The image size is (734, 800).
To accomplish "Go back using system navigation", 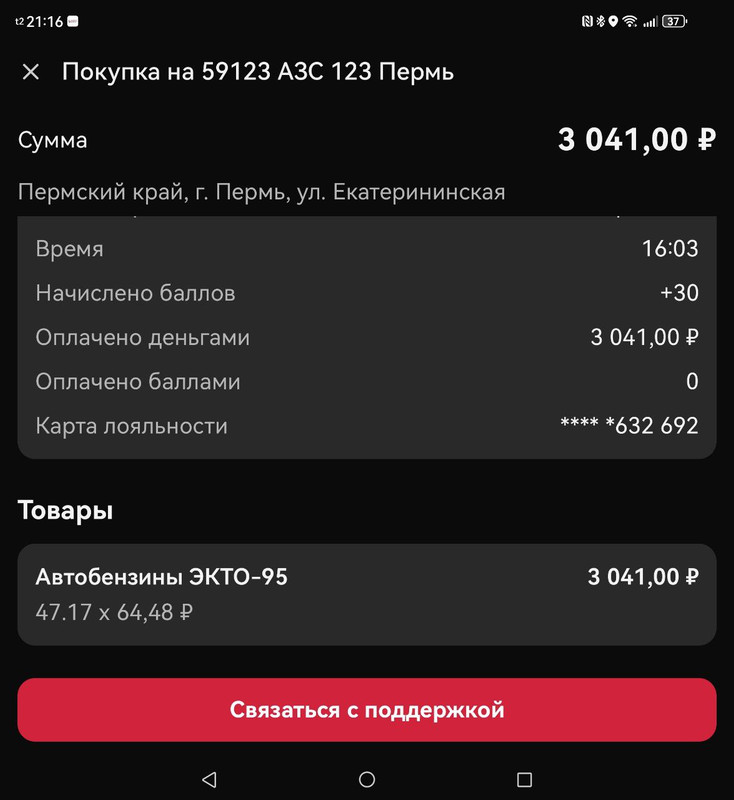I will (x=210, y=779).
